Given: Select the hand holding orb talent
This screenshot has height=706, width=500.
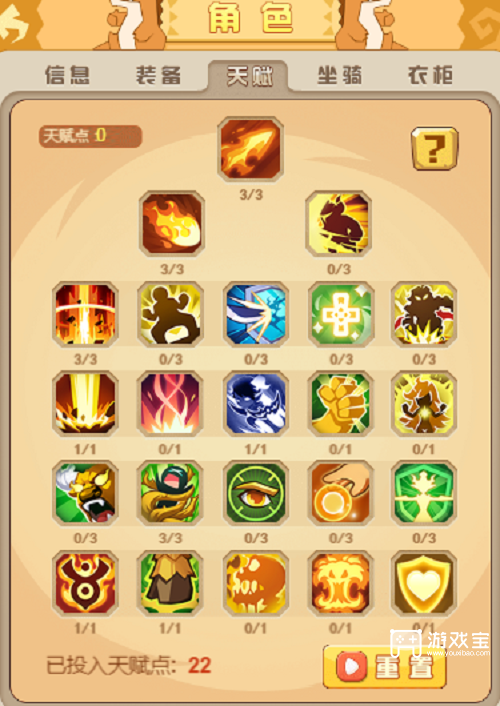Looking at the screenshot, I should click(x=341, y=493).
